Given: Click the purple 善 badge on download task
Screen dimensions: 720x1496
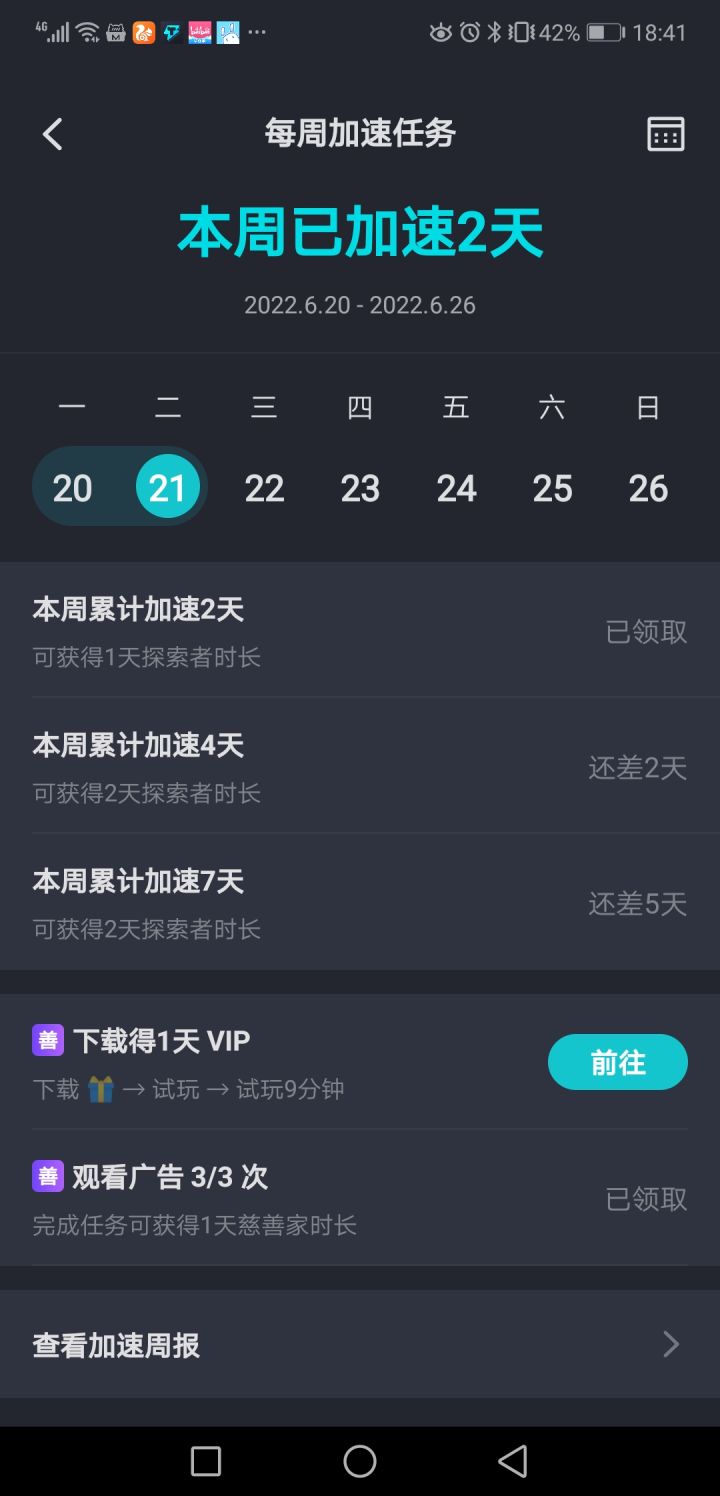Looking at the screenshot, I should click(x=46, y=1040).
